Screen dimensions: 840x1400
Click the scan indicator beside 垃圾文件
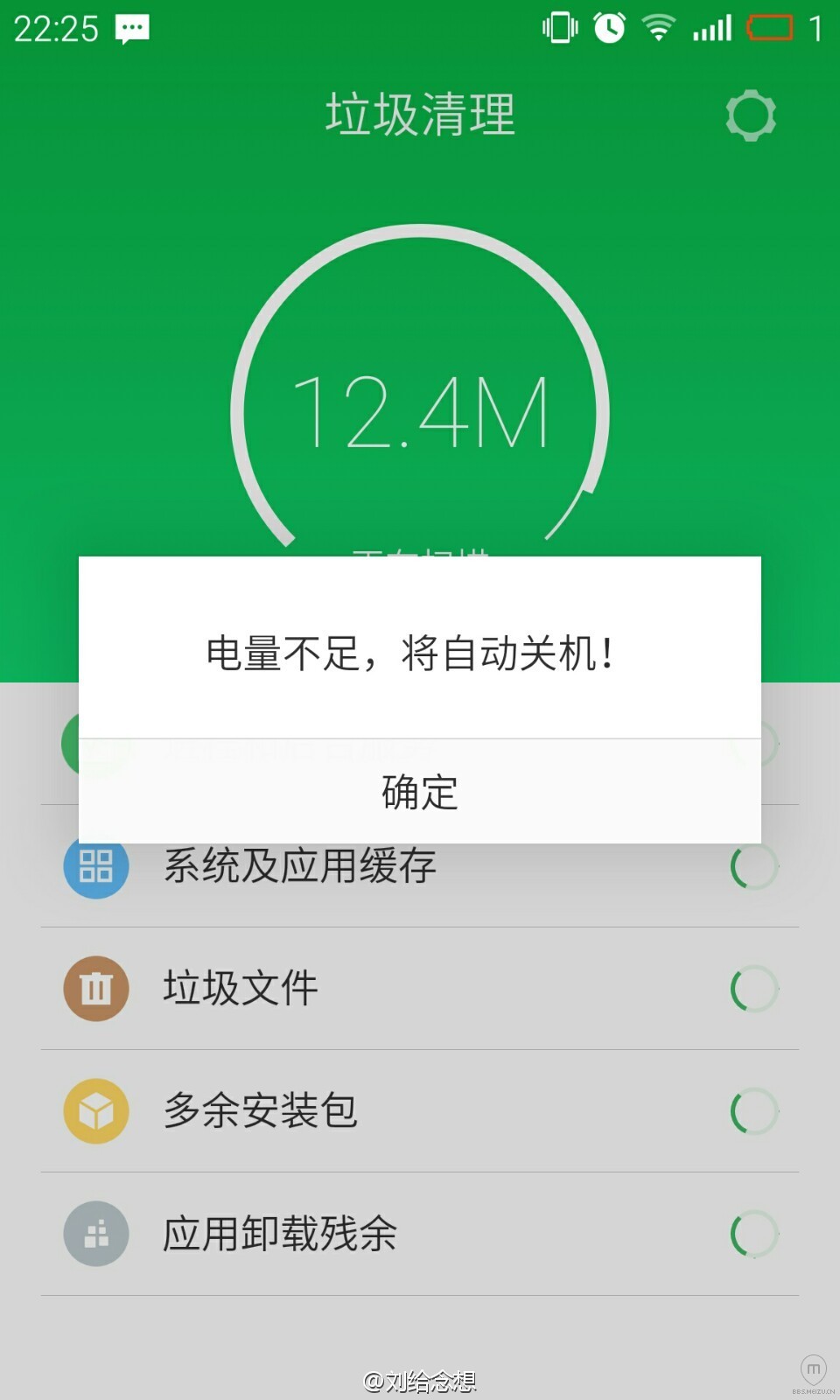point(754,988)
